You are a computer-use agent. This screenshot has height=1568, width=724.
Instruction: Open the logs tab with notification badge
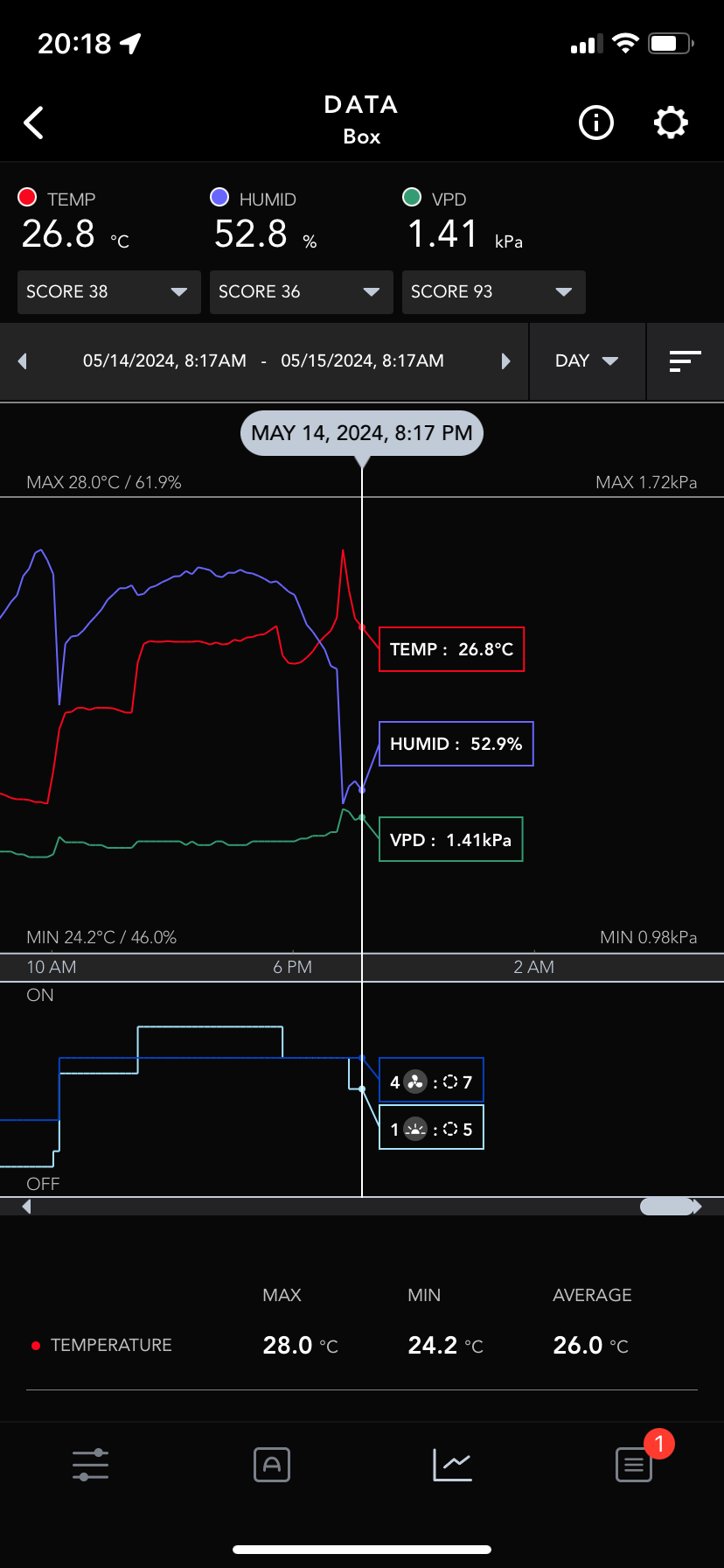634,1464
